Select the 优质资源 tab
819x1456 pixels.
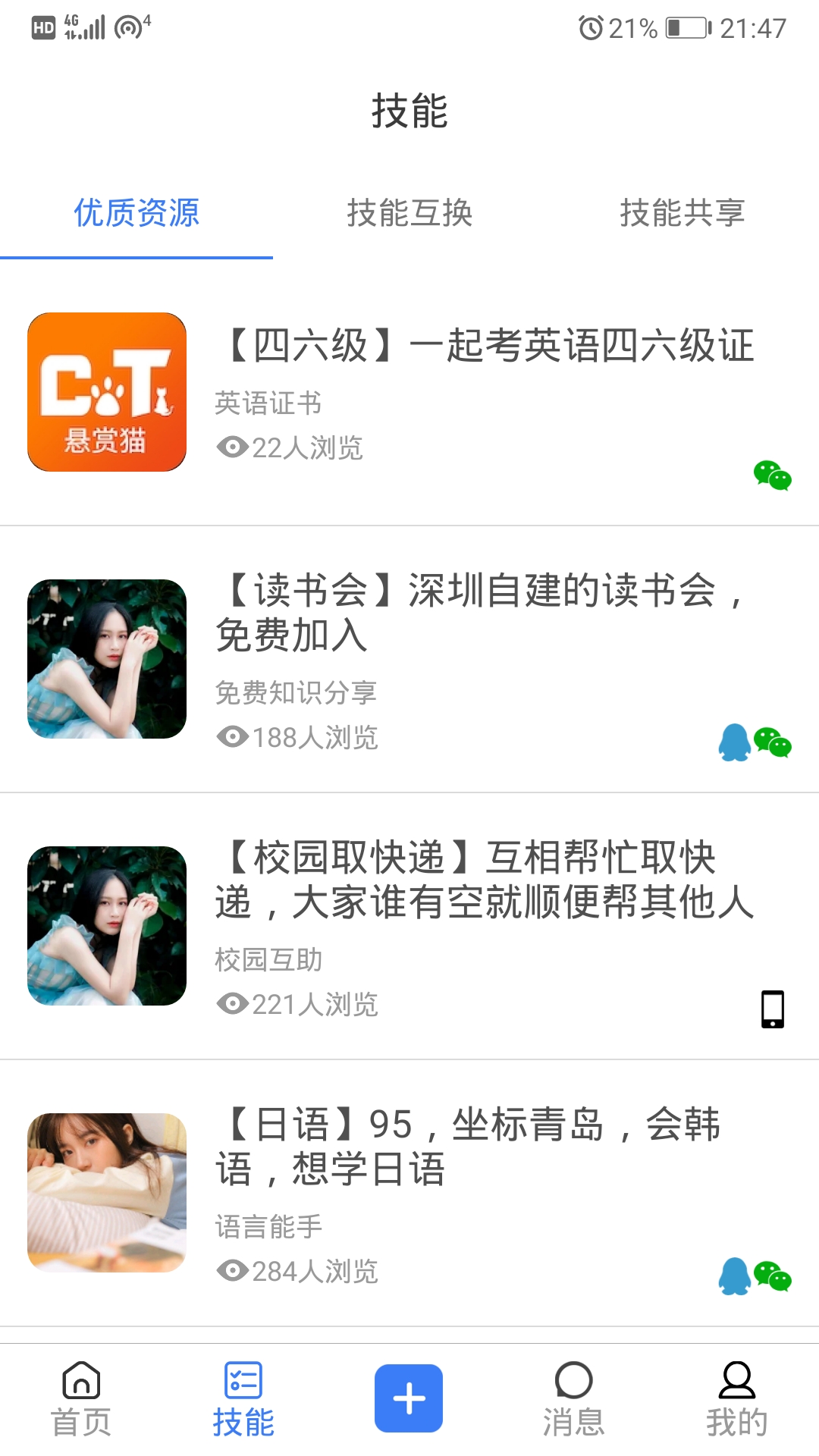(136, 215)
